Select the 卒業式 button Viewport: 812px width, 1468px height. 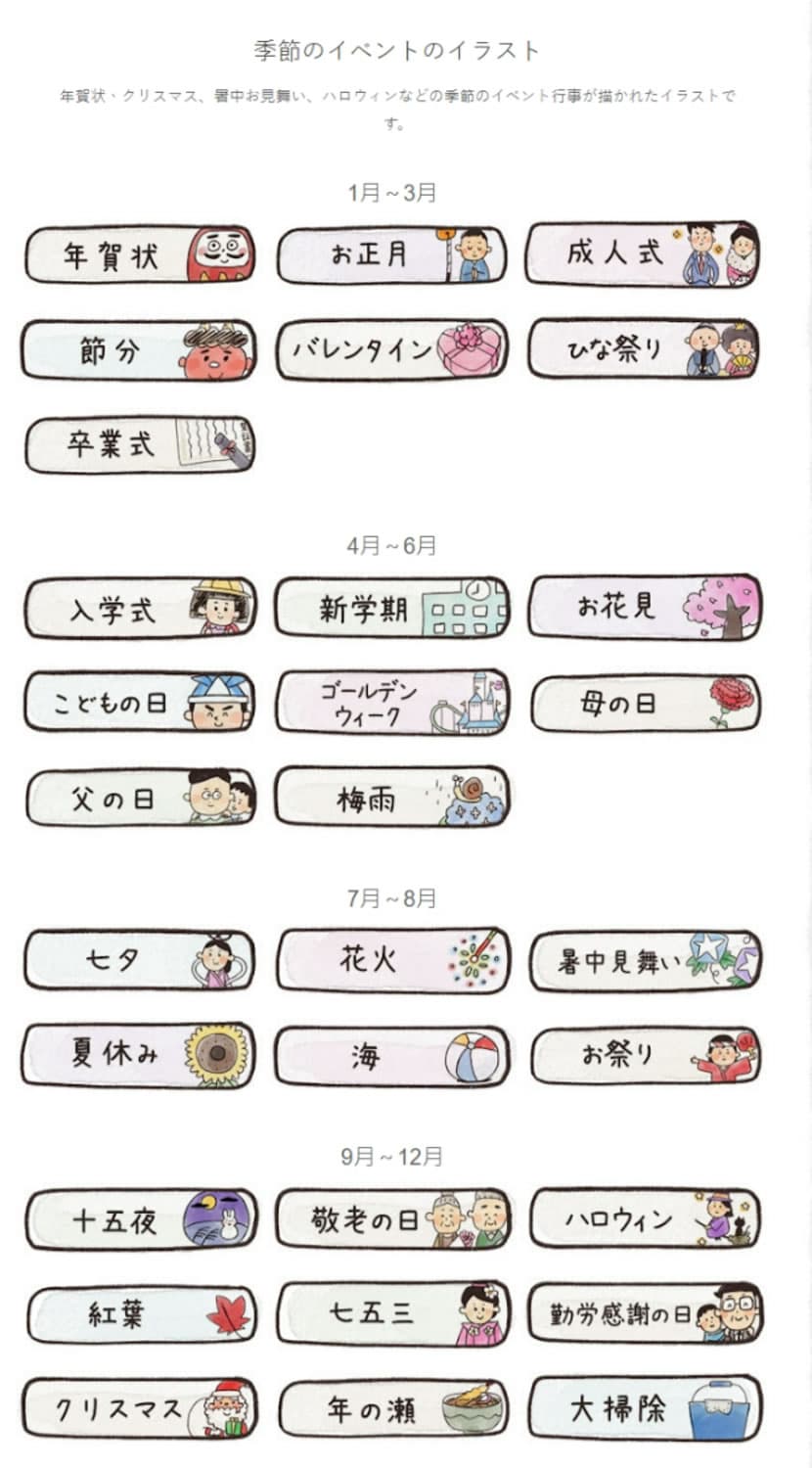click(139, 445)
